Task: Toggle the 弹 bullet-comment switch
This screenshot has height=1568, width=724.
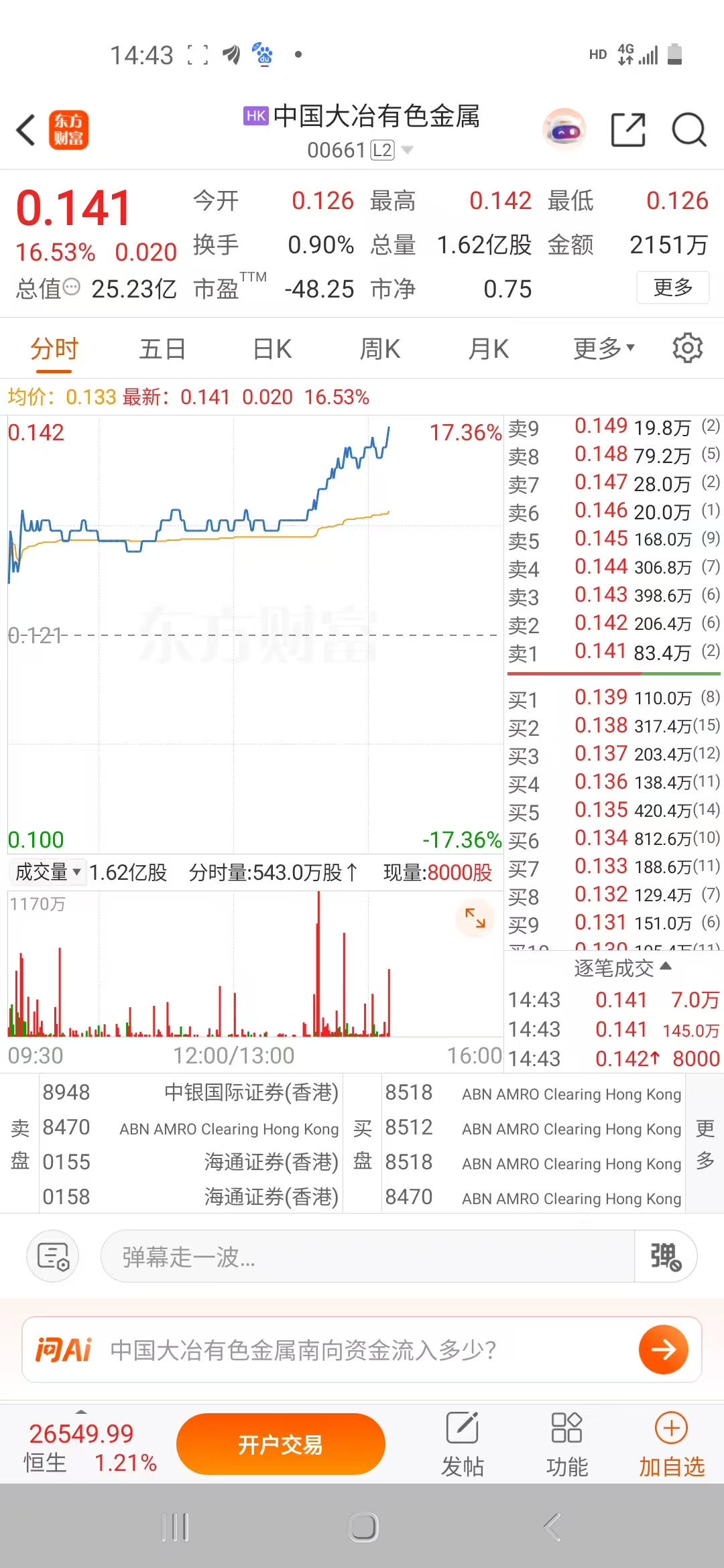Action: click(x=665, y=1256)
